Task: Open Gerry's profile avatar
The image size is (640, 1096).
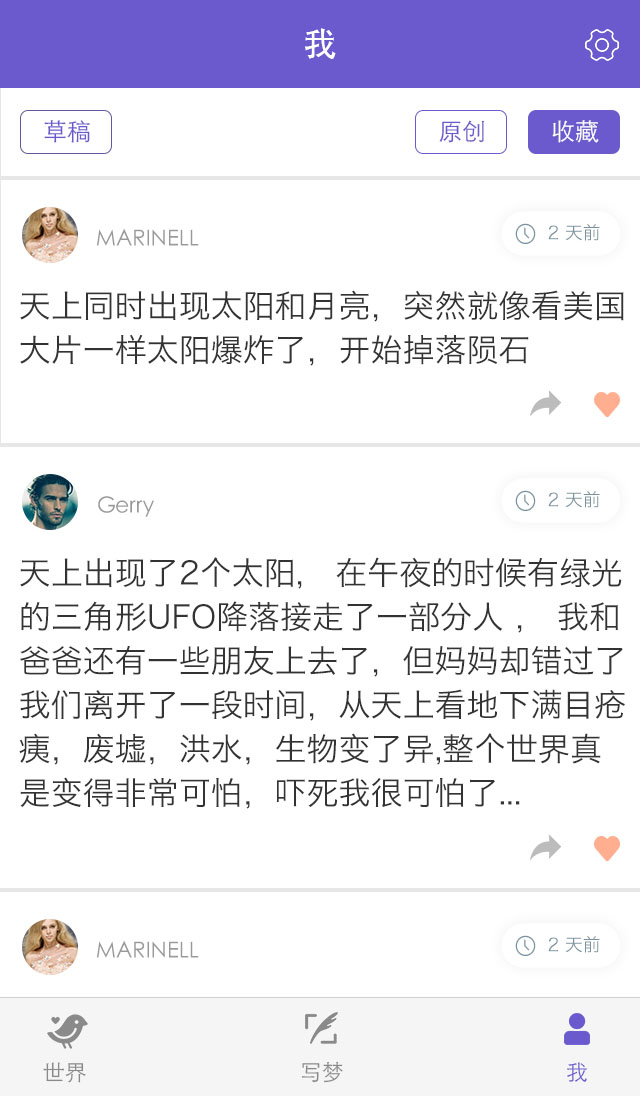Action: coord(50,502)
